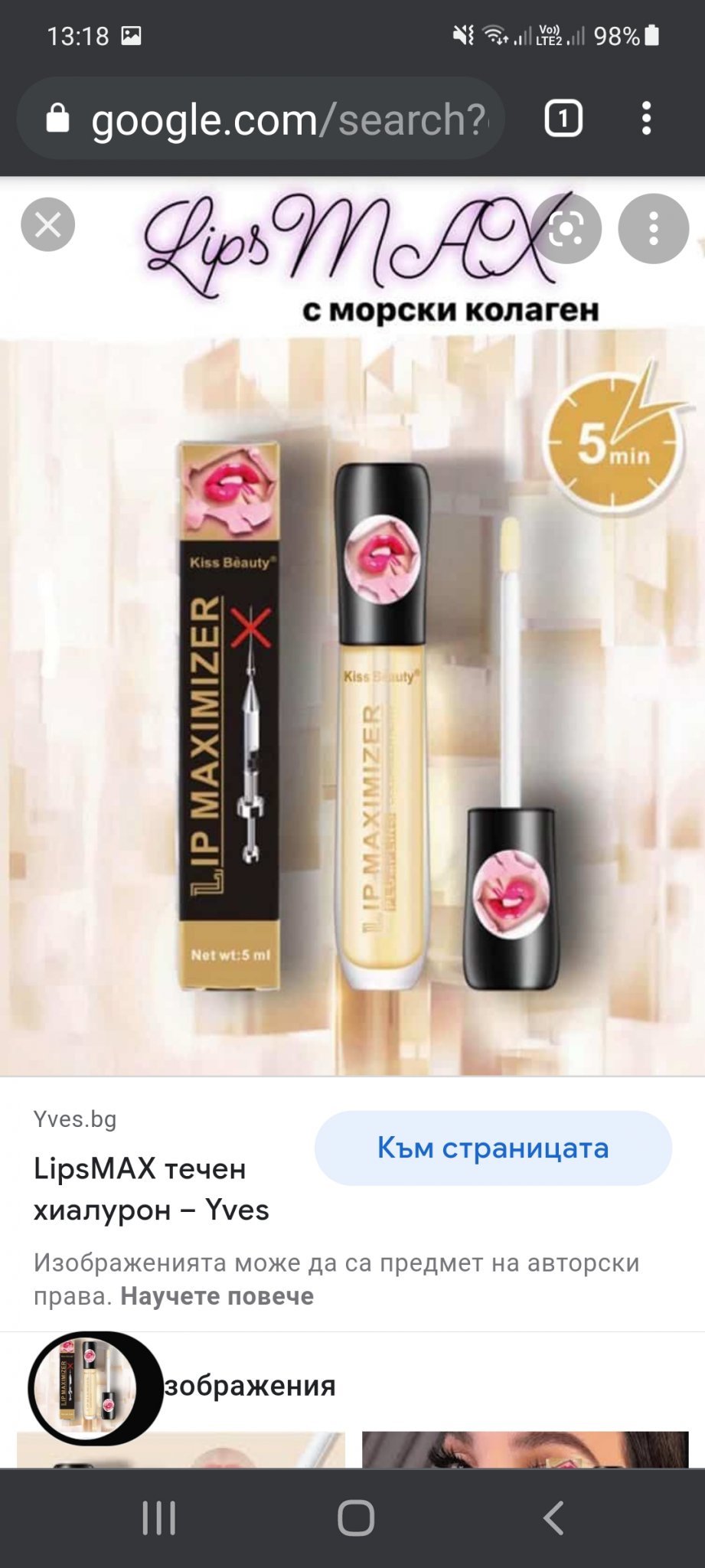This screenshot has width=705, height=1568.
Task: Search this image with Google Lens
Action: [566, 228]
